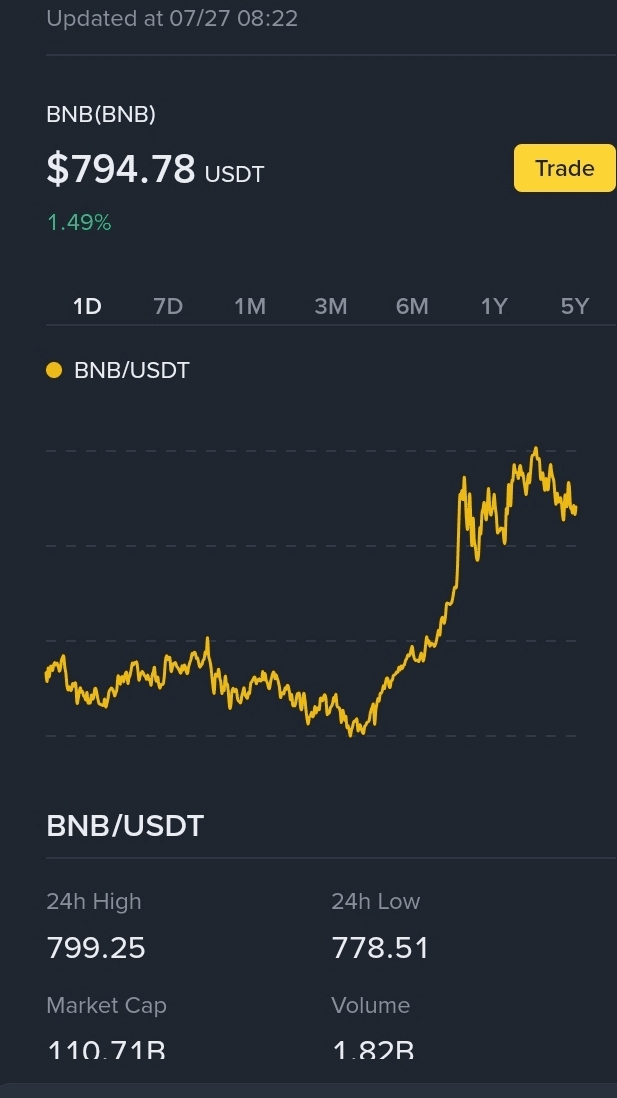Screen dimensions: 617x1098
Task: Show the 1M price chart
Action: click(x=250, y=306)
